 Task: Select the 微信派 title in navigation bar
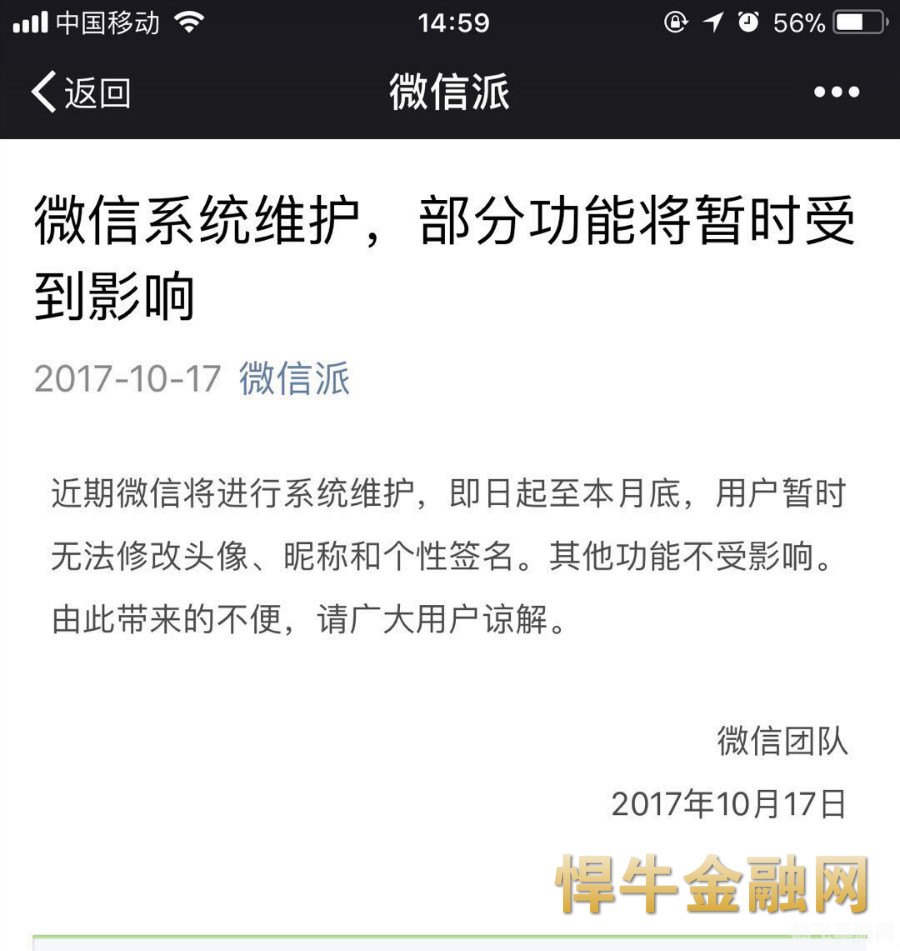click(x=450, y=92)
